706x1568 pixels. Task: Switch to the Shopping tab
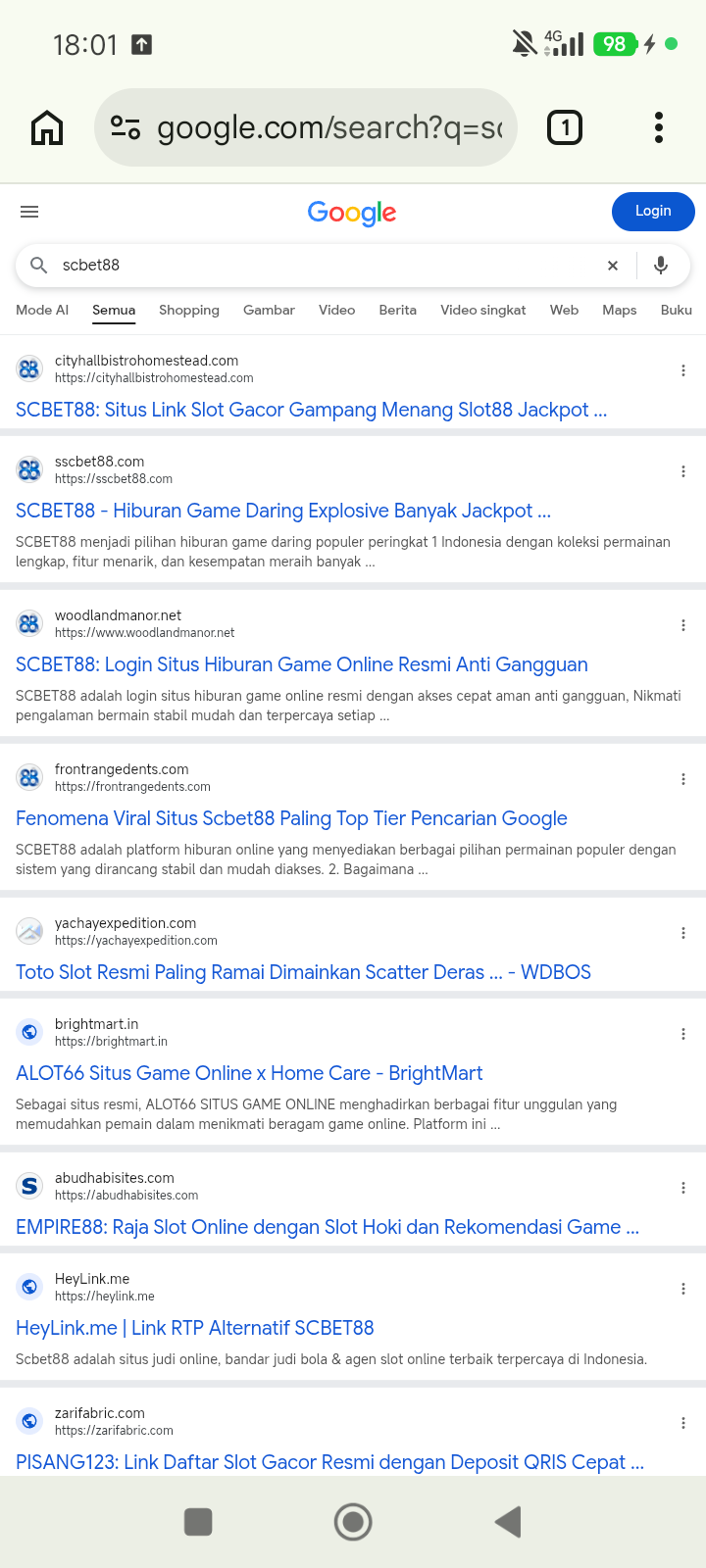(x=189, y=310)
